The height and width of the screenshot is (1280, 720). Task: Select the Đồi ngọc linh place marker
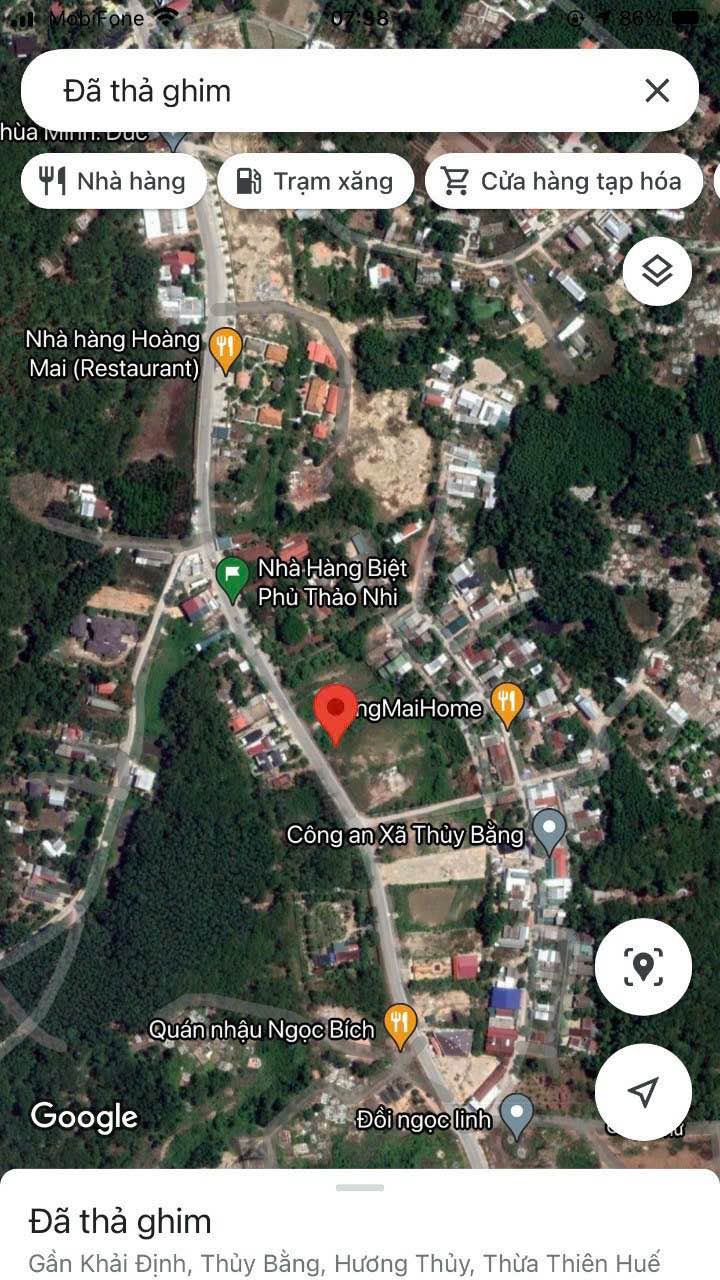[516, 1117]
